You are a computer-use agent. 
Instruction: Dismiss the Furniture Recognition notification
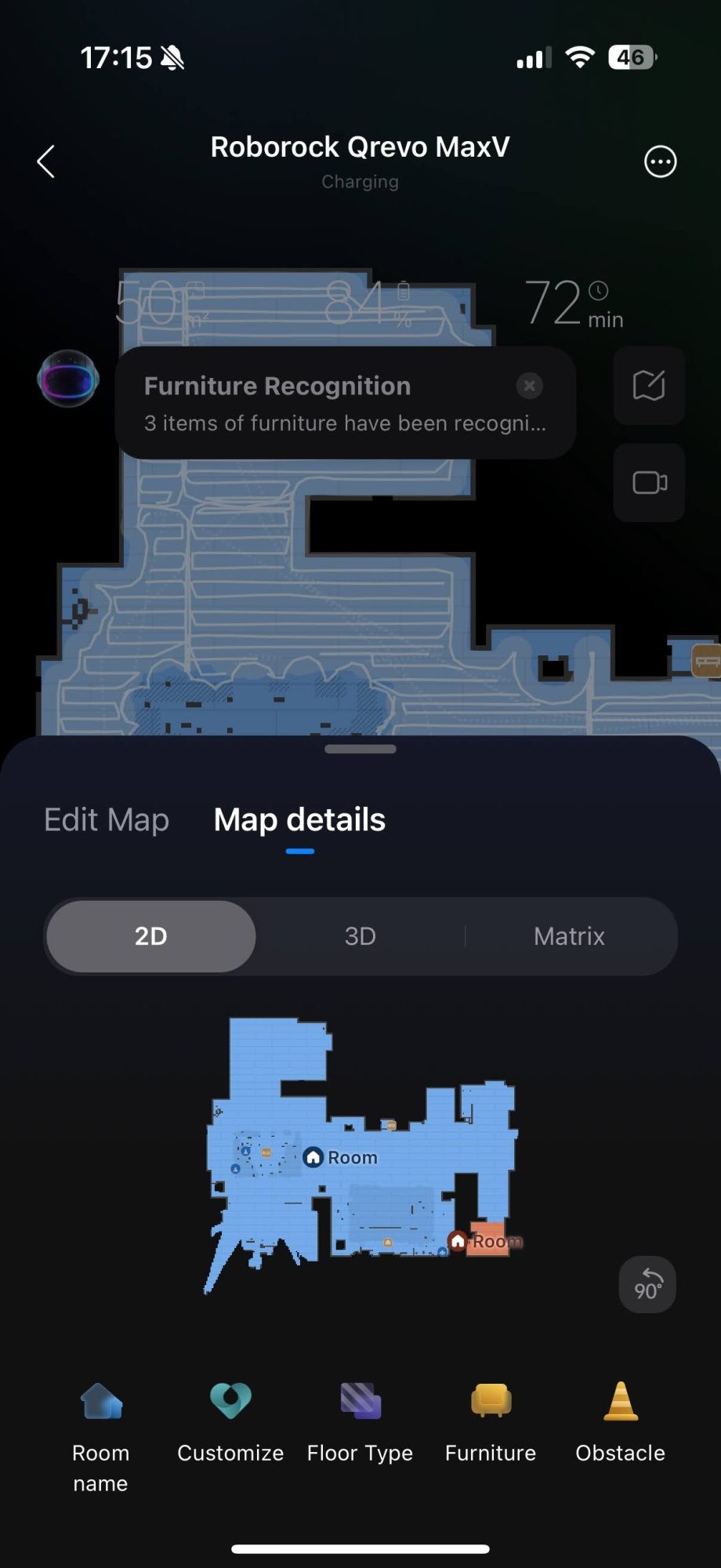pos(530,386)
